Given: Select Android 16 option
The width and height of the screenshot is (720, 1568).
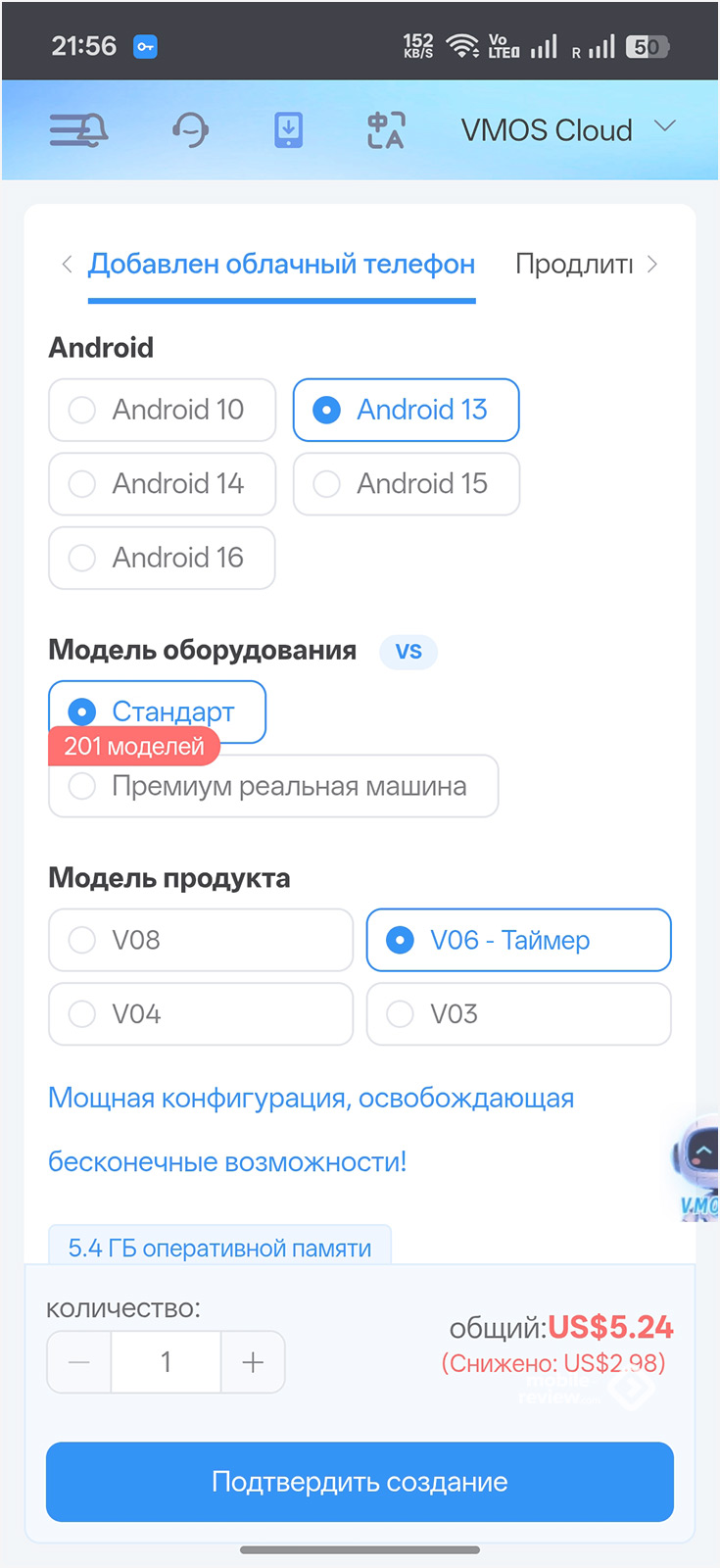Looking at the screenshot, I should 162,558.
